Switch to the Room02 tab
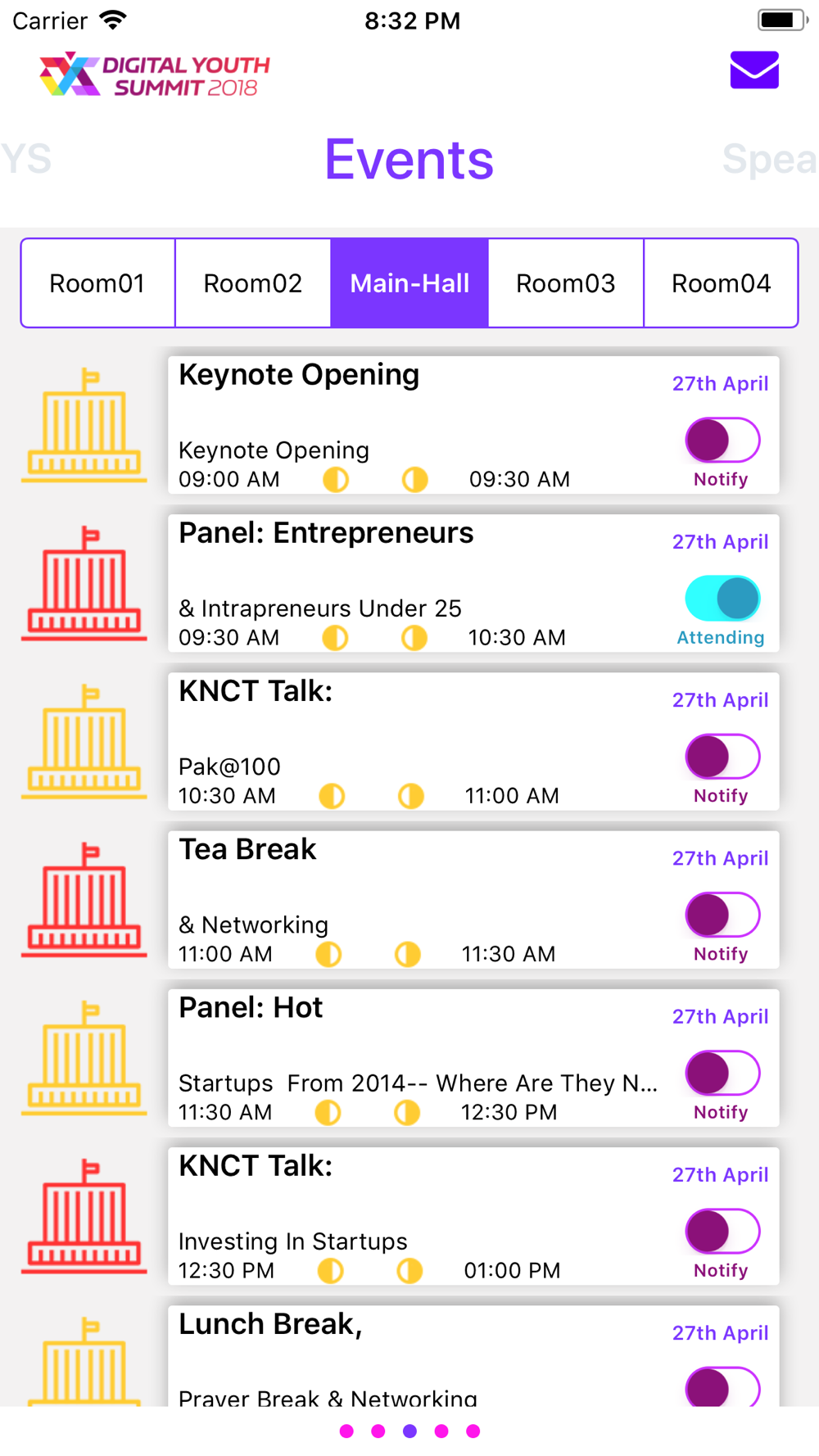Image resolution: width=819 pixels, height=1456 pixels. [x=253, y=283]
